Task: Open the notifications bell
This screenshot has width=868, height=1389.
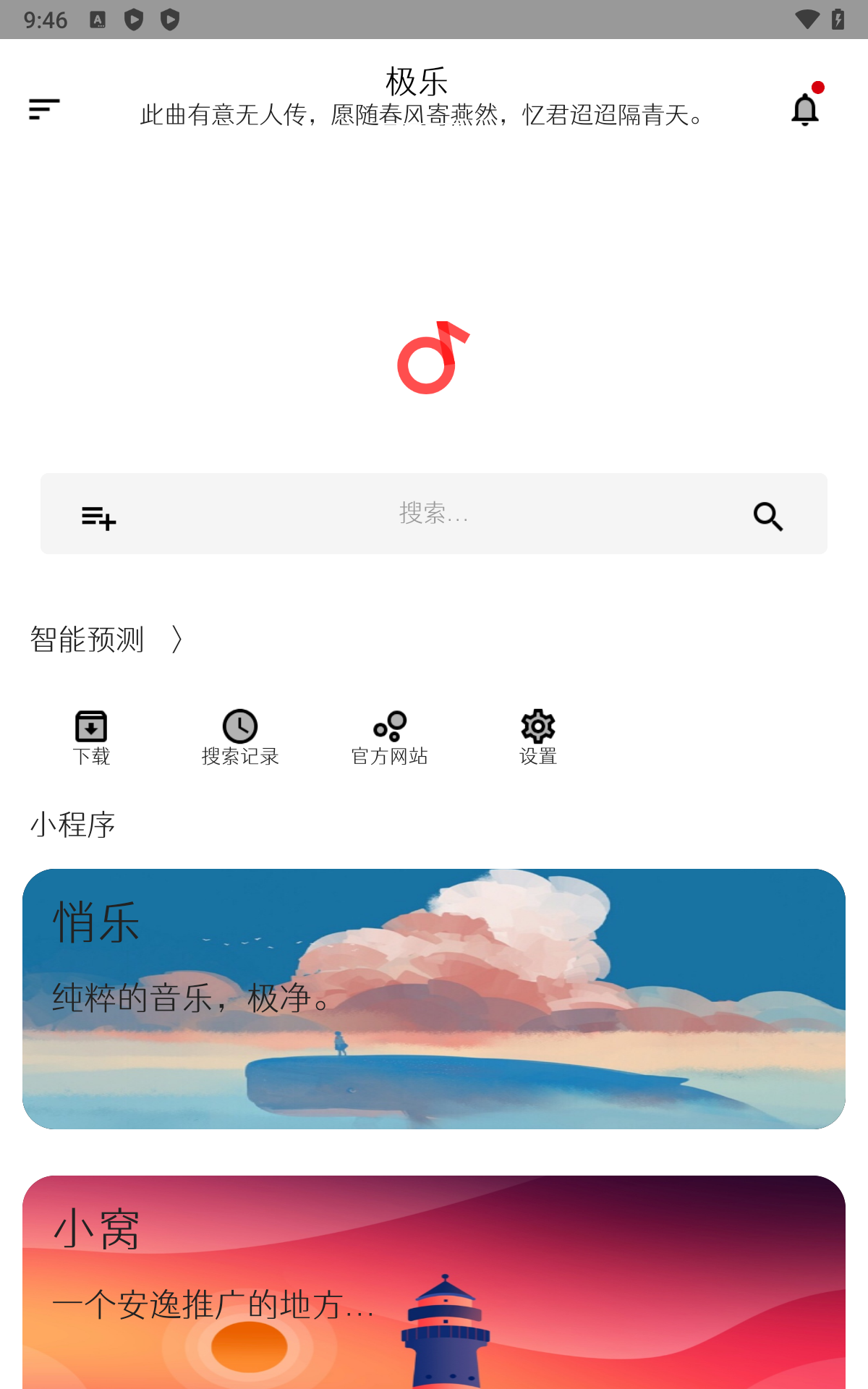Action: pyautogui.click(x=805, y=109)
